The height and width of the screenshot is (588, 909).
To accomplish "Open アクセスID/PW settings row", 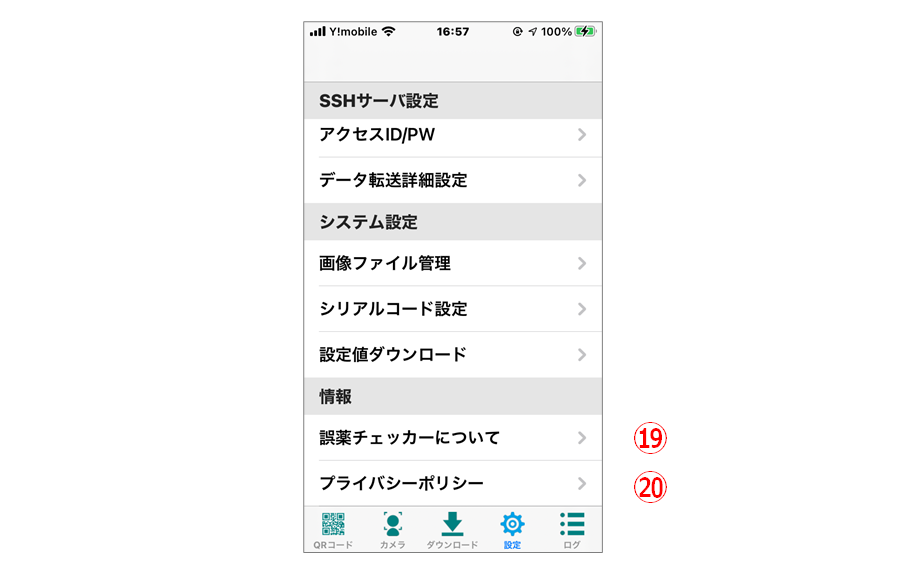I will [x=452, y=135].
